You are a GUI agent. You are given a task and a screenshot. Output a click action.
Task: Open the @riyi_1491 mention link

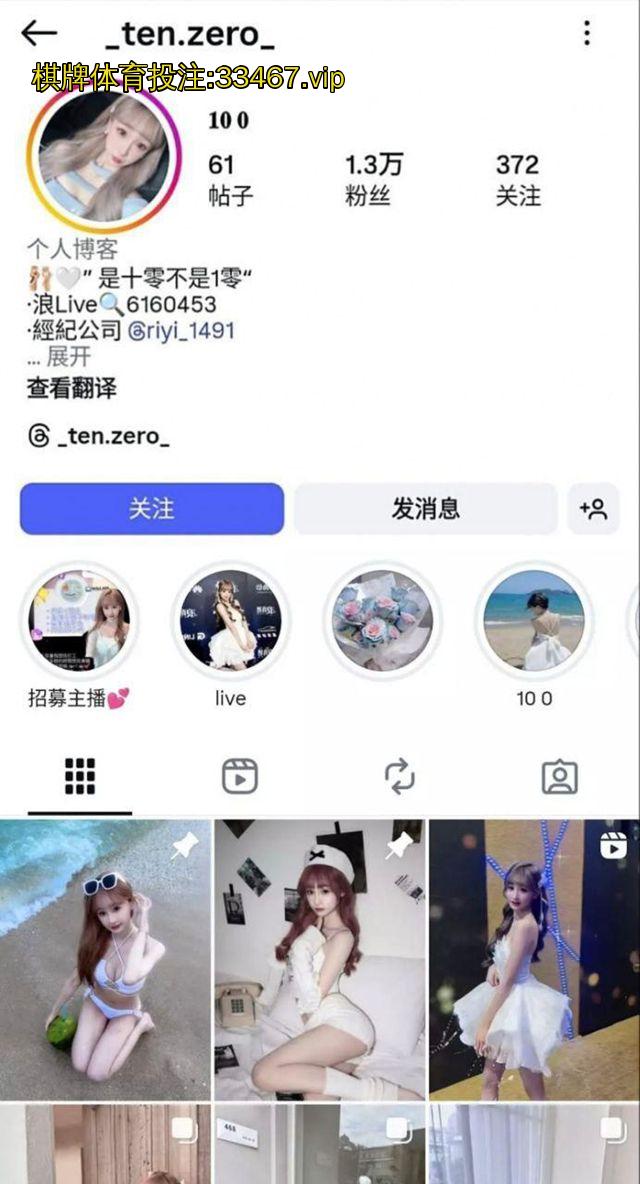click(181, 330)
